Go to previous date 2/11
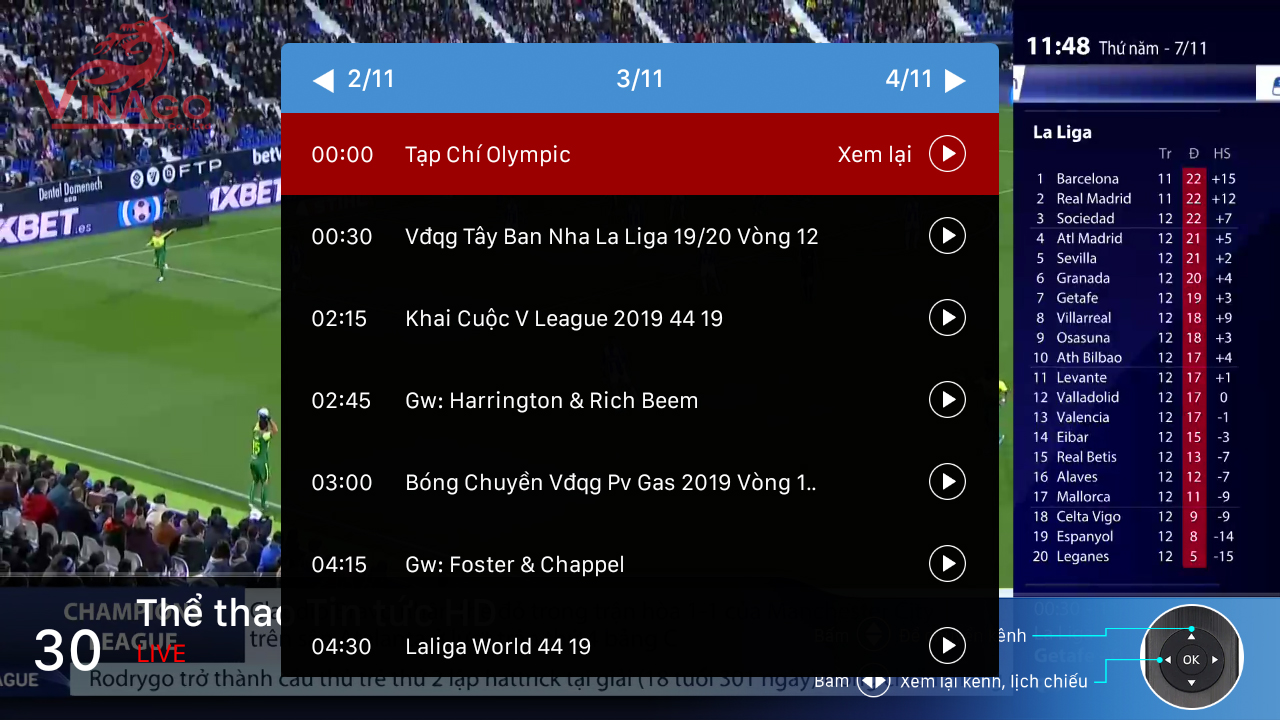 click(354, 80)
